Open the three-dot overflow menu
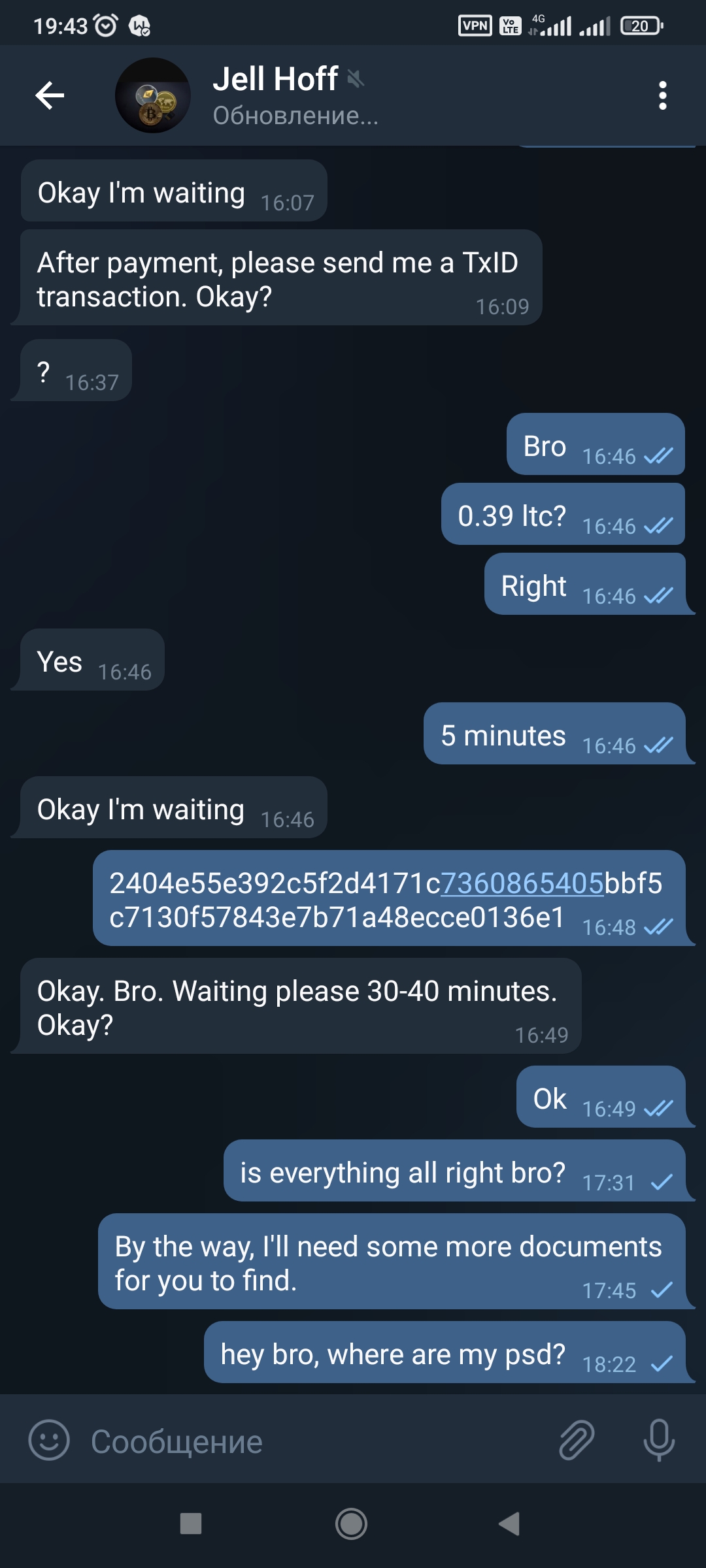This screenshot has width=706, height=1568. tap(662, 95)
